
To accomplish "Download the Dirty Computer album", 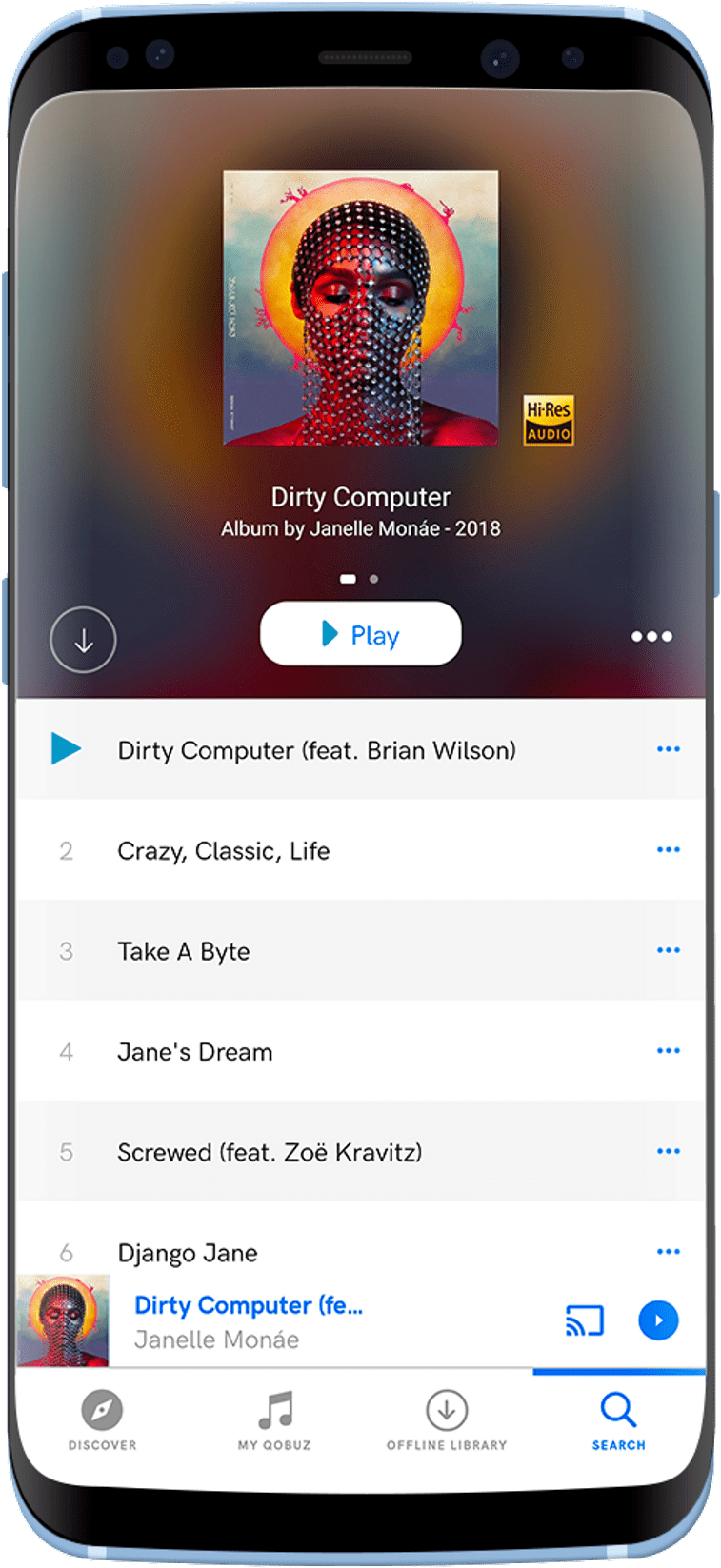I will [x=83, y=641].
